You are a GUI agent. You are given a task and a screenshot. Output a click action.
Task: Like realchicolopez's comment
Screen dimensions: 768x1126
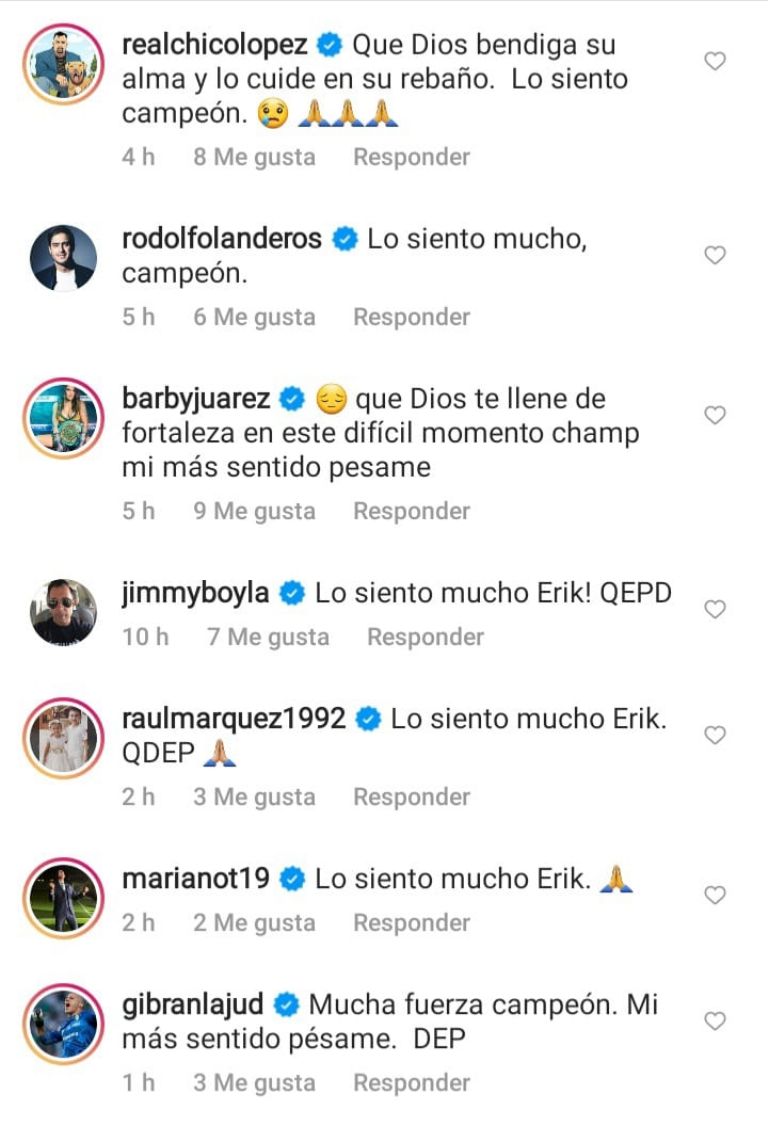pyautogui.click(x=715, y=62)
